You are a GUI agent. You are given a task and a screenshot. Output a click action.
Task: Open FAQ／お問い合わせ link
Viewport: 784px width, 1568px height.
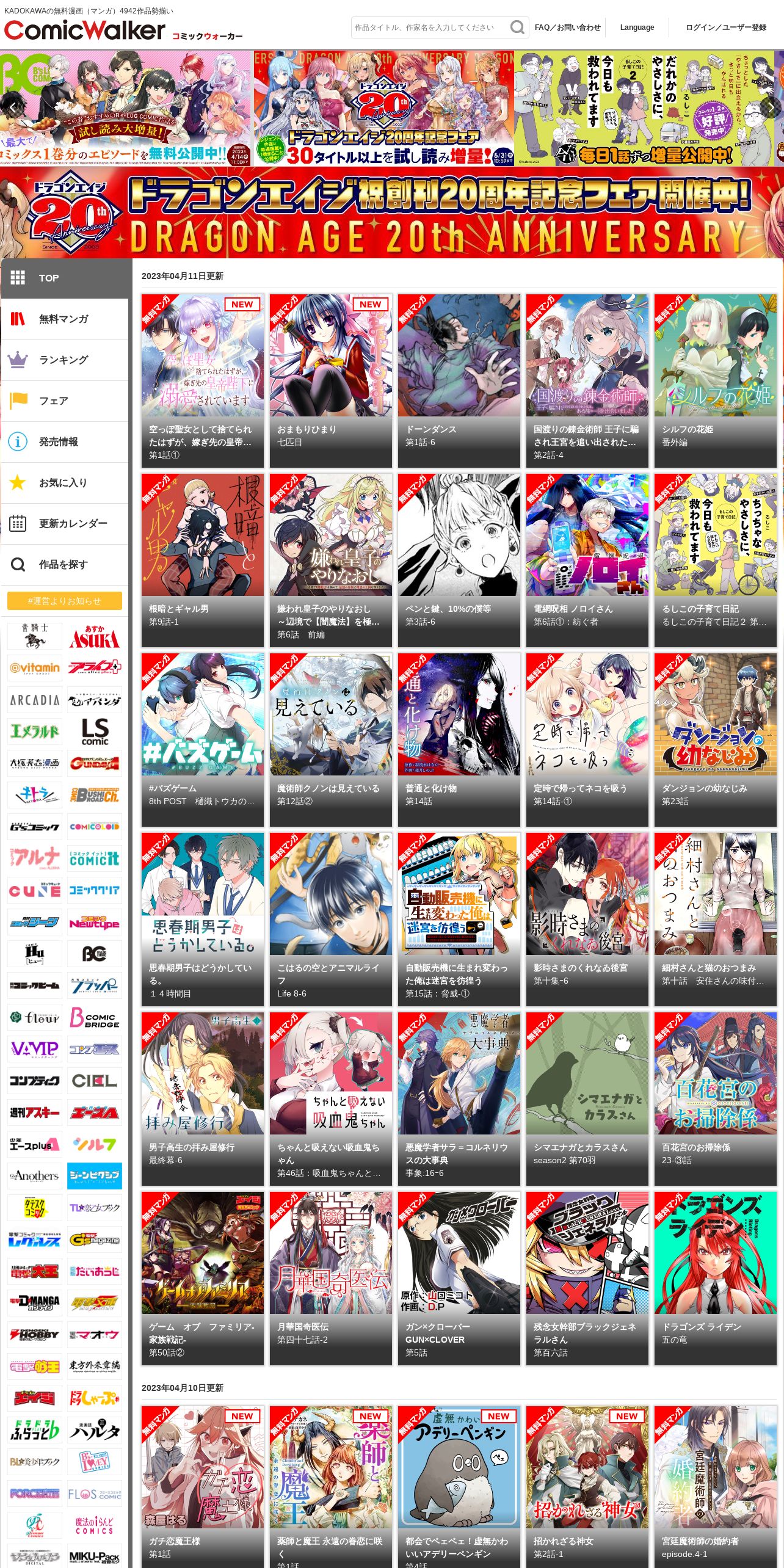[567, 27]
